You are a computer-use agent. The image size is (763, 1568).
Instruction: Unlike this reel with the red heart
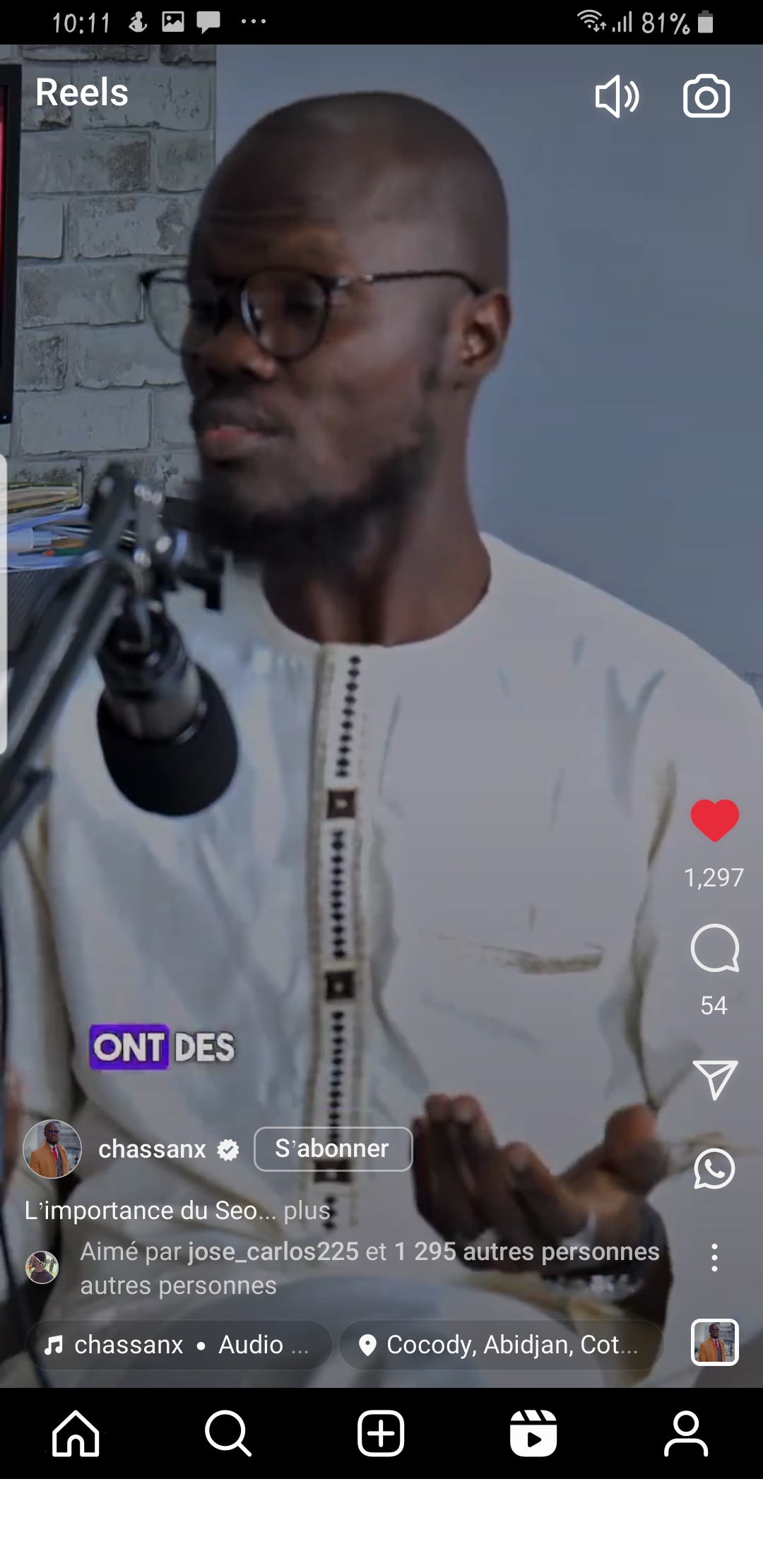[714, 820]
